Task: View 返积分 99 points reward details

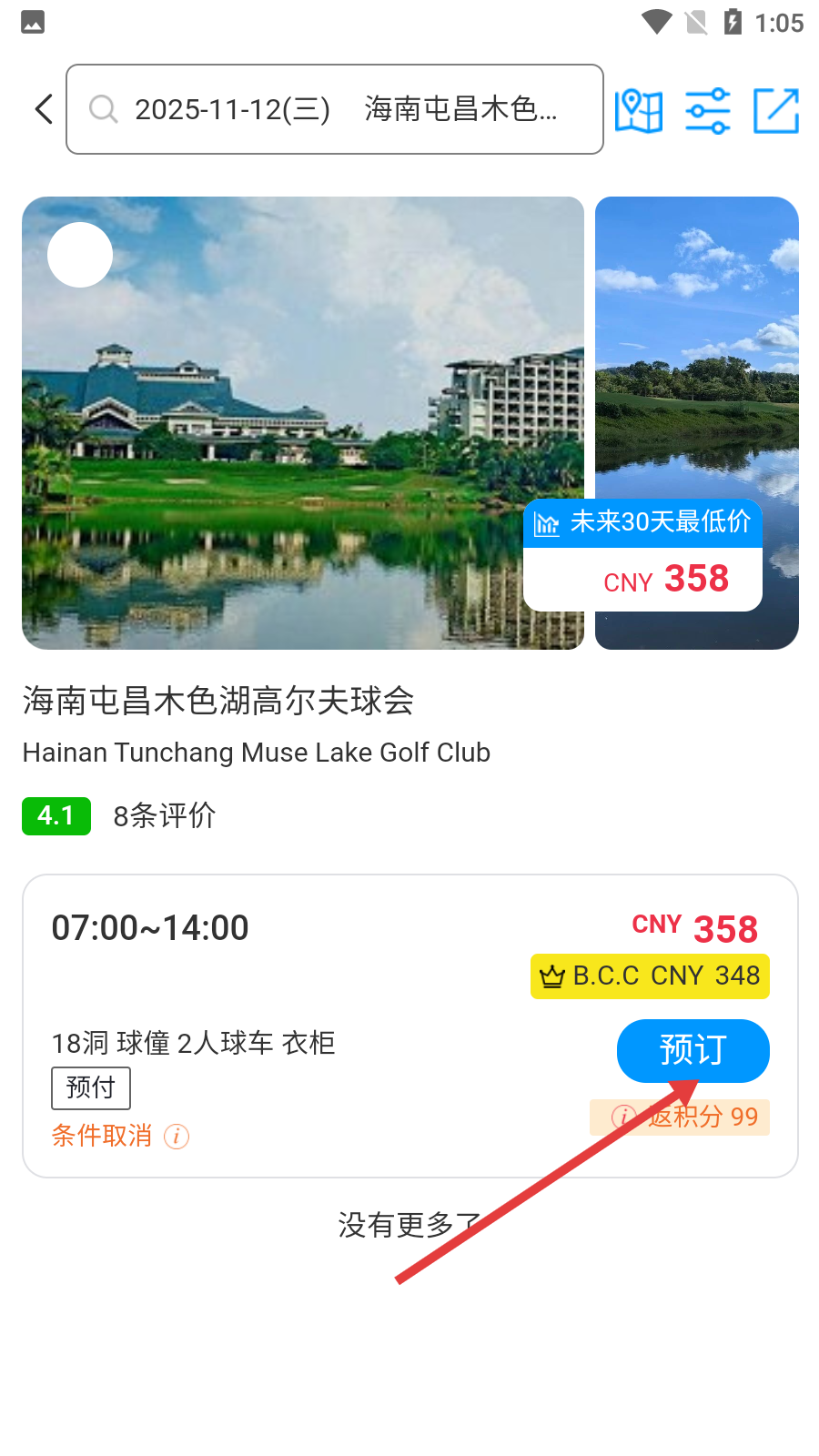Action: (x=680, y=1117)
